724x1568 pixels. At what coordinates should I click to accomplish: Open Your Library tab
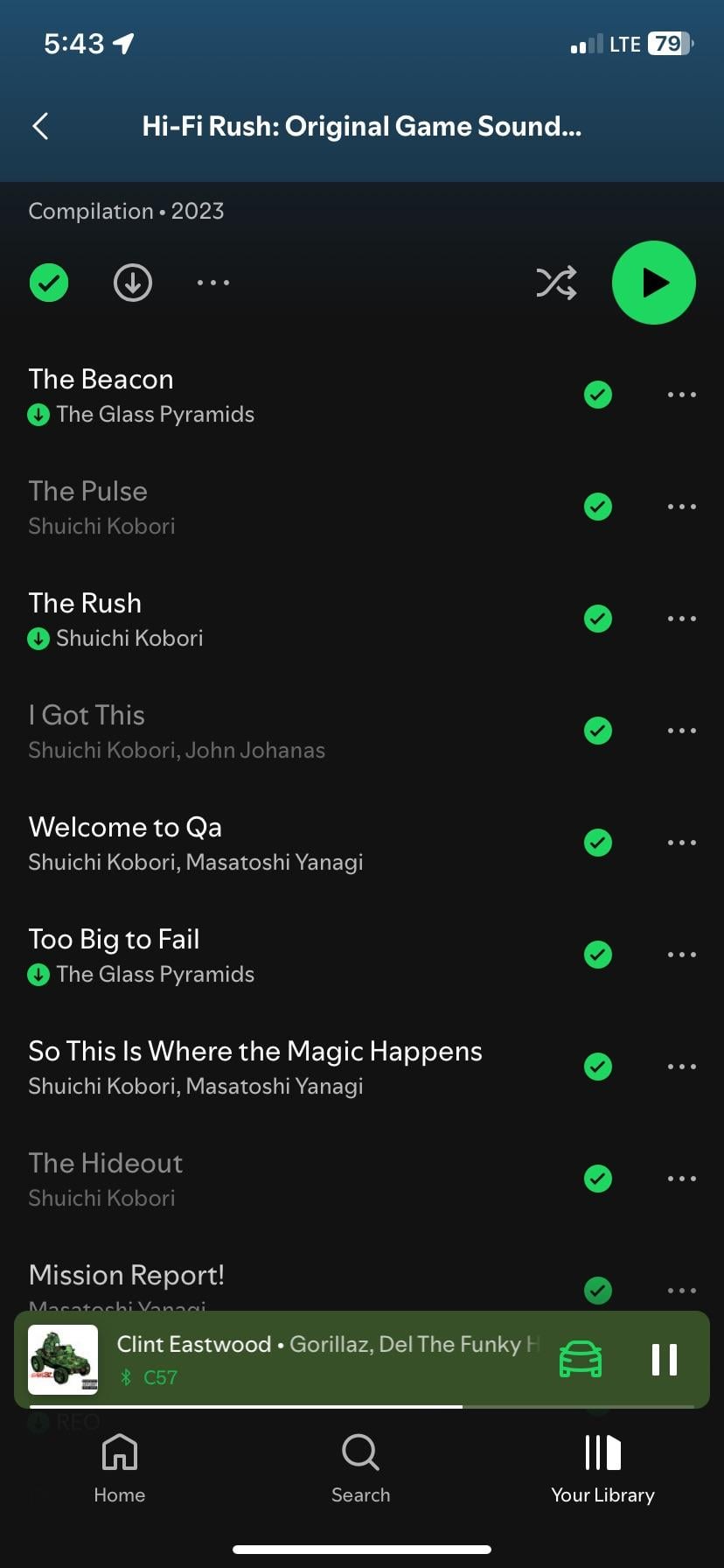pos(602,1468)
